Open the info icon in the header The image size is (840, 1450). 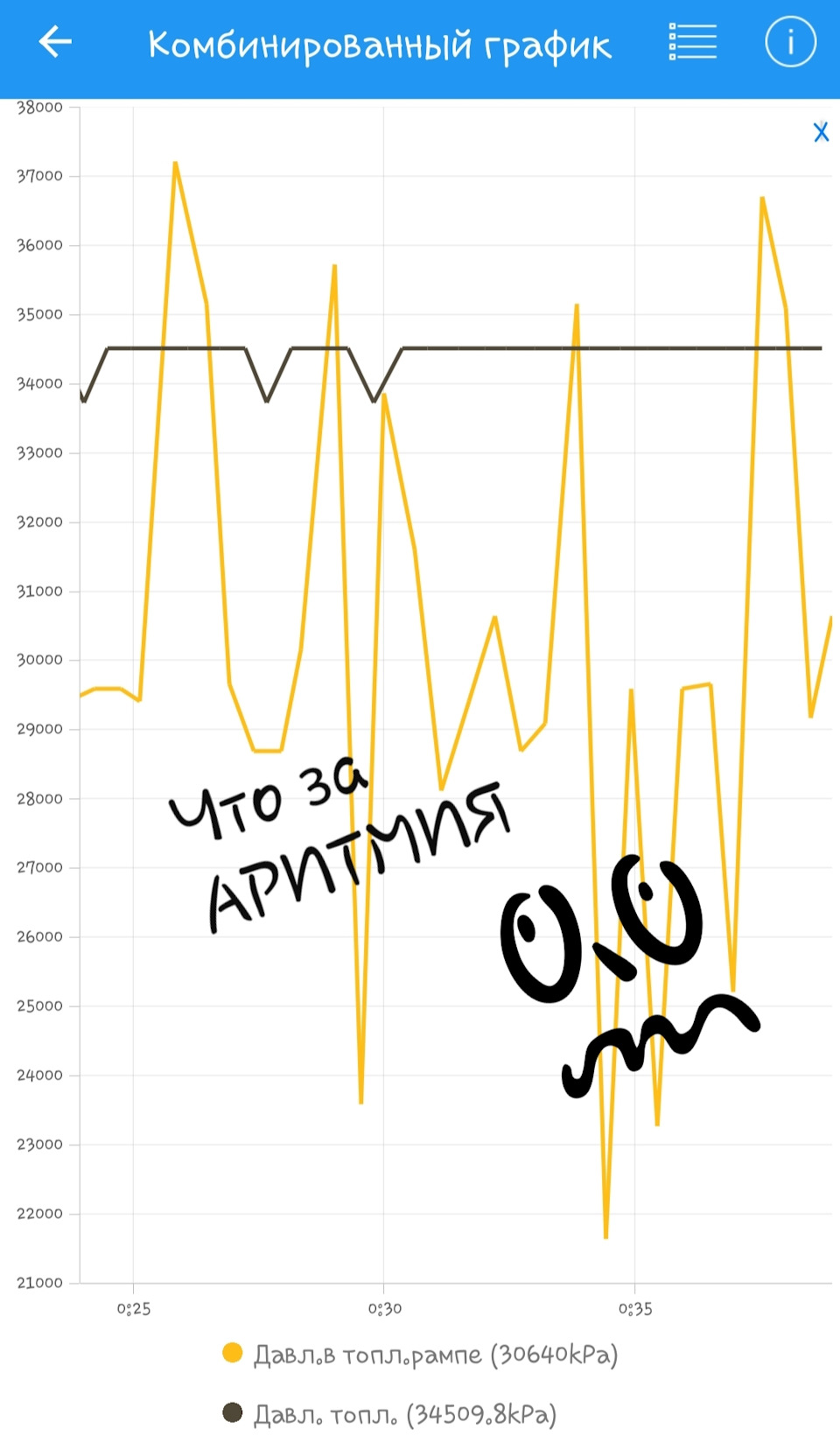[x=790, y=41]
